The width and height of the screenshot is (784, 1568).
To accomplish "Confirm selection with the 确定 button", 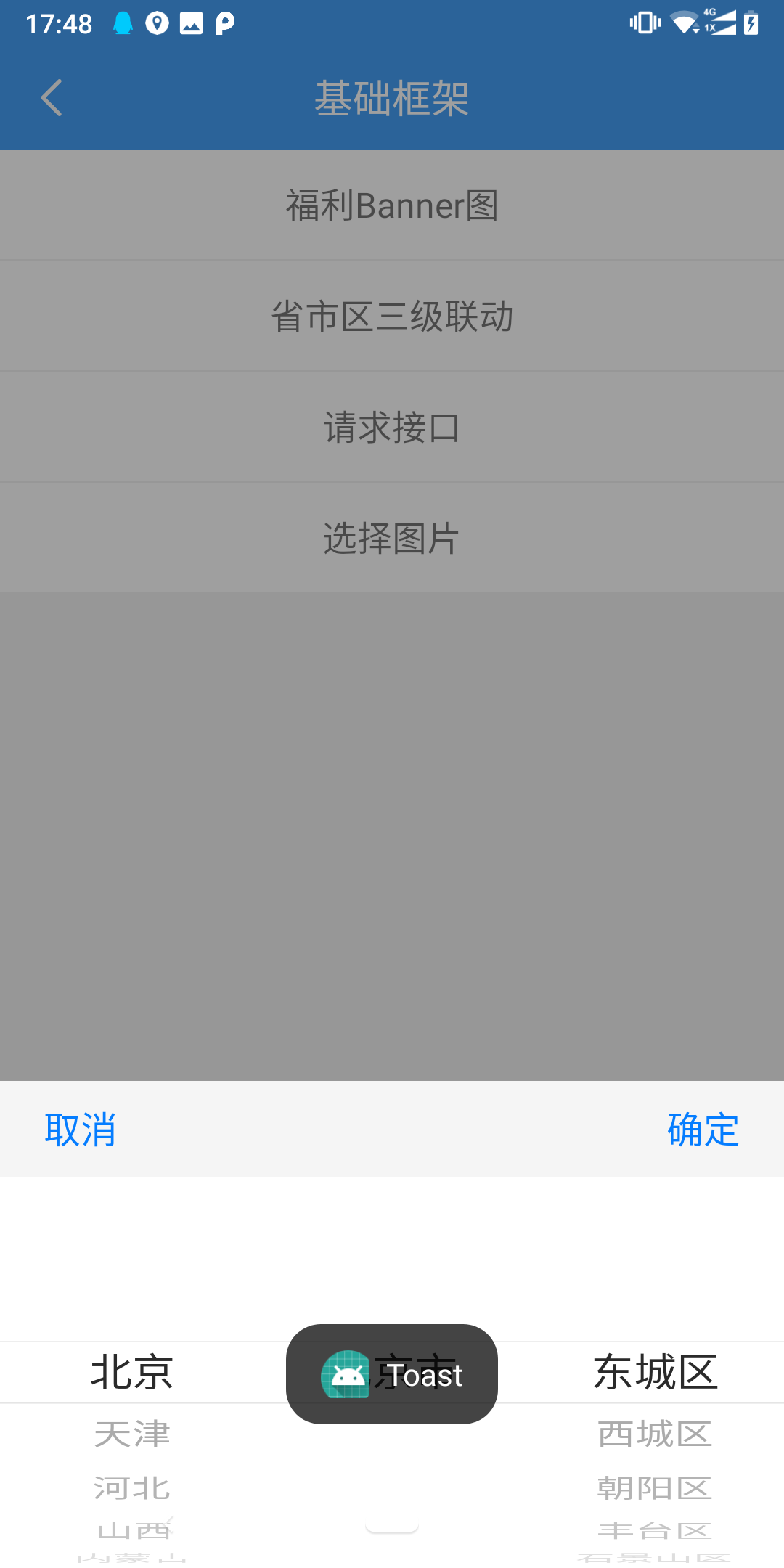I will point(703,1130).
